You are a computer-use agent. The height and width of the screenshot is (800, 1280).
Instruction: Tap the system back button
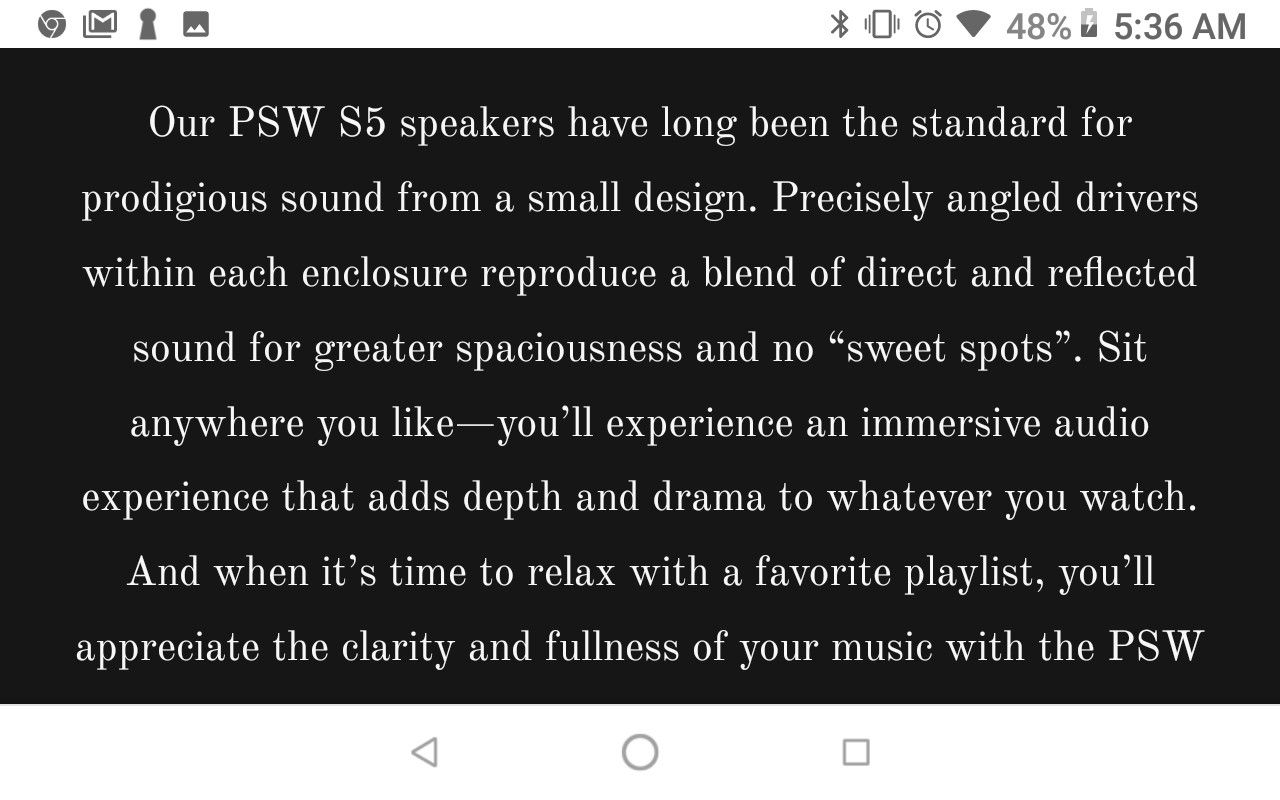[x=425, y=752]
